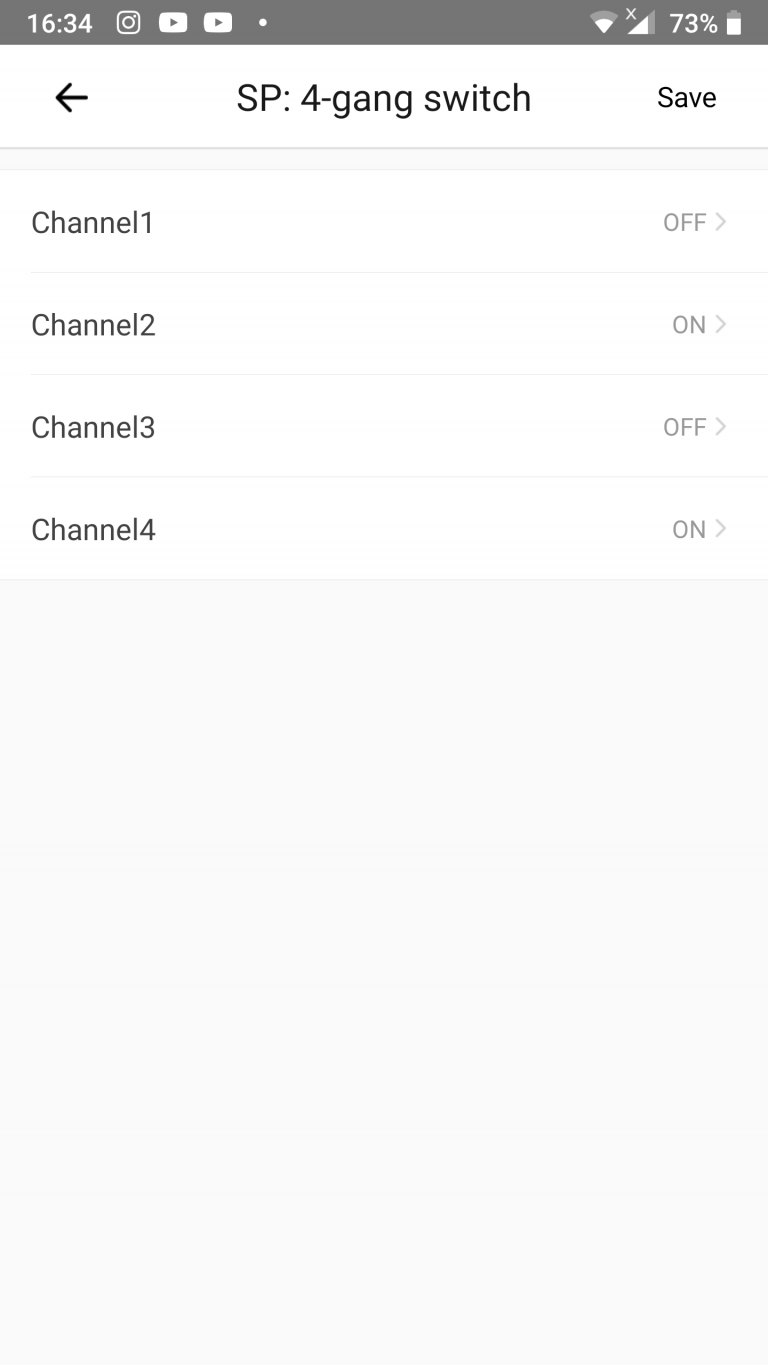Open Channel4 detail via right chevron
Image resolution: width=768 pixels, height=1365 pixels.
coord(722,529)
